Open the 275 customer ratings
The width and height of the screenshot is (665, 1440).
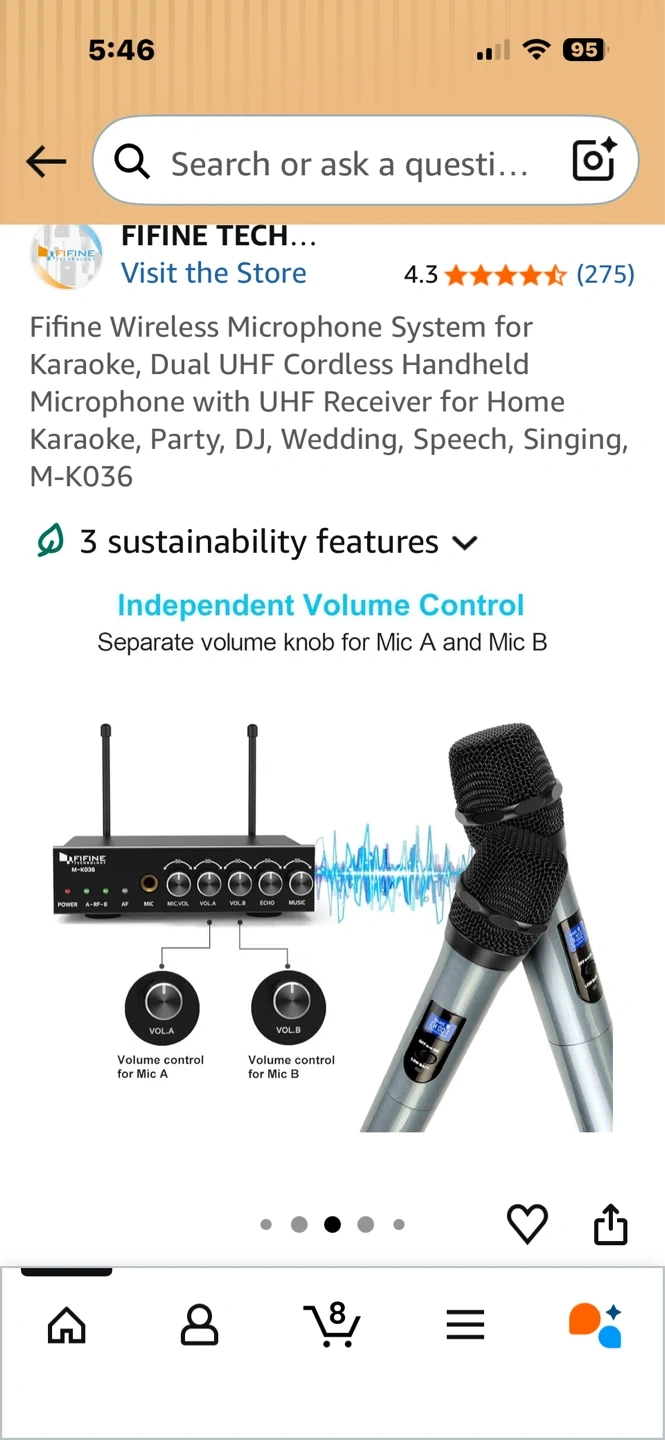point(605,274)
